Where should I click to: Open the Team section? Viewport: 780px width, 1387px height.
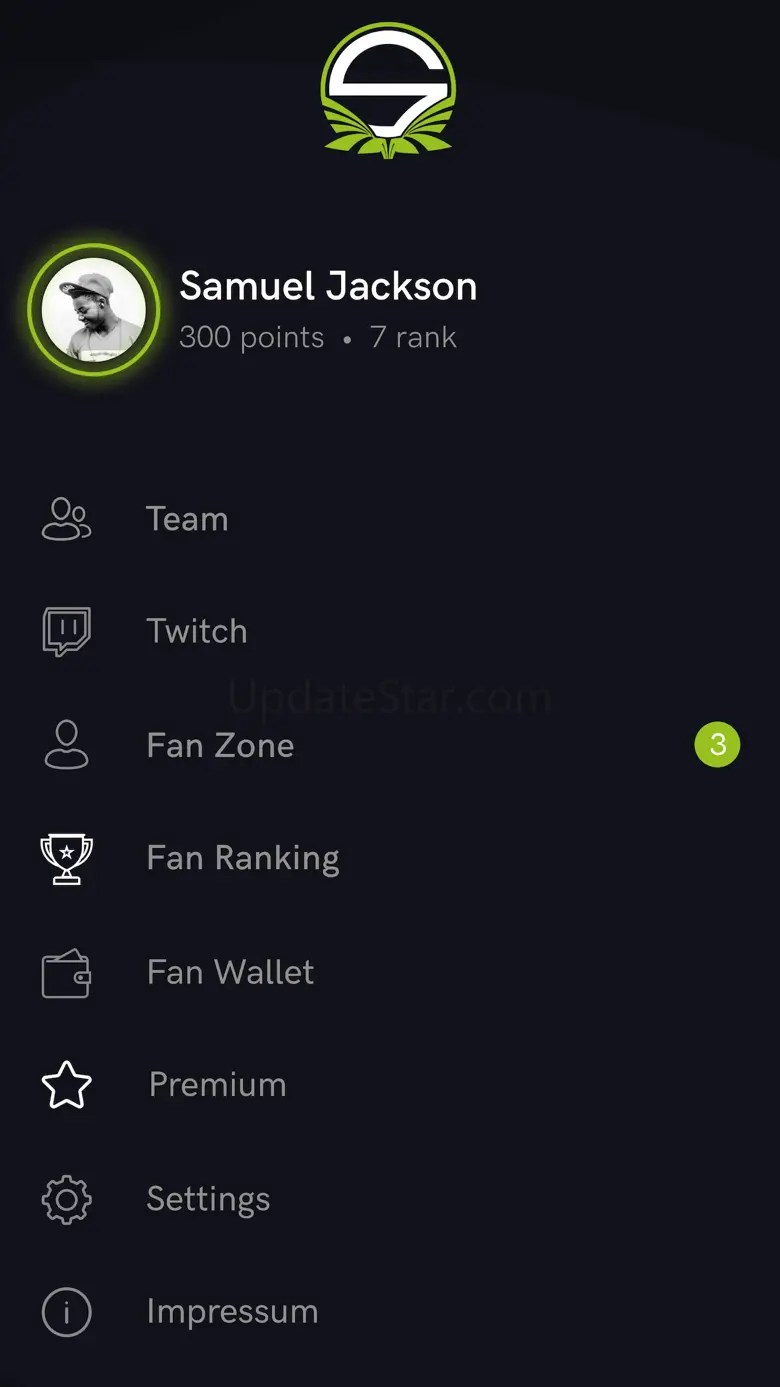[x=187, y=519]
